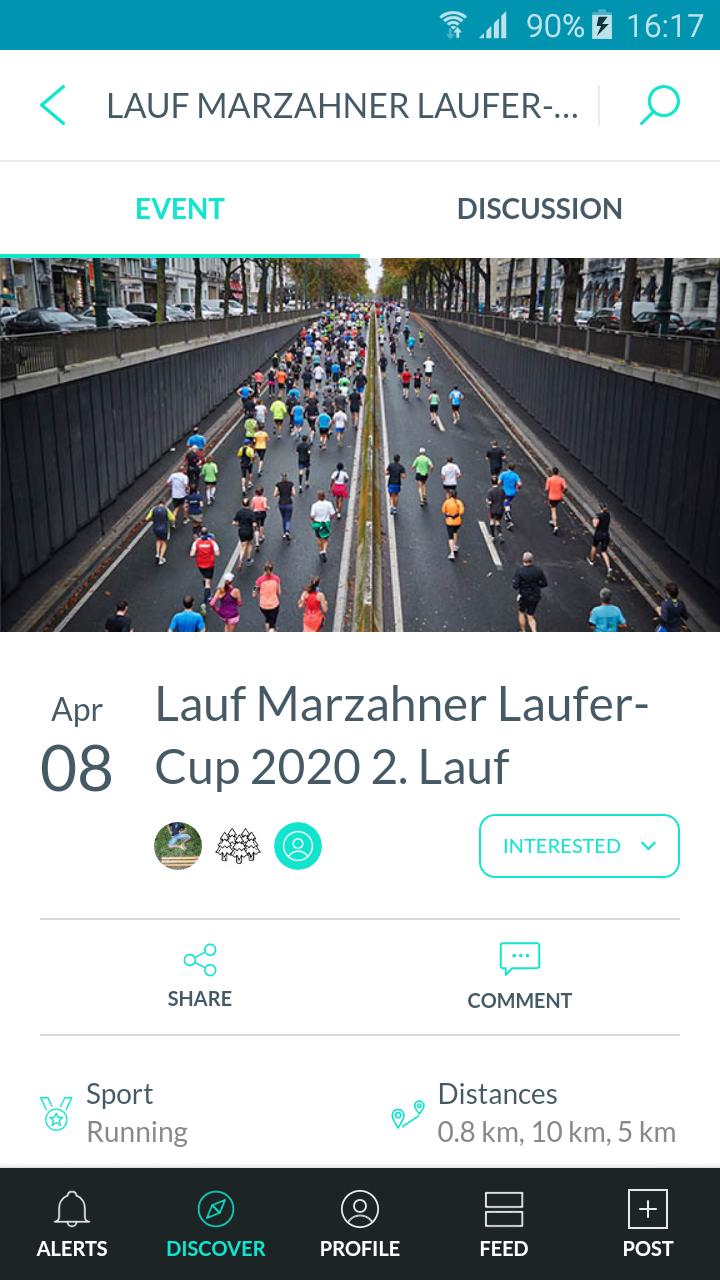The image size is (720, 1280).
Task: Expand the Interested dropdown
Action: pyautogui.click(x=579, y=846)
